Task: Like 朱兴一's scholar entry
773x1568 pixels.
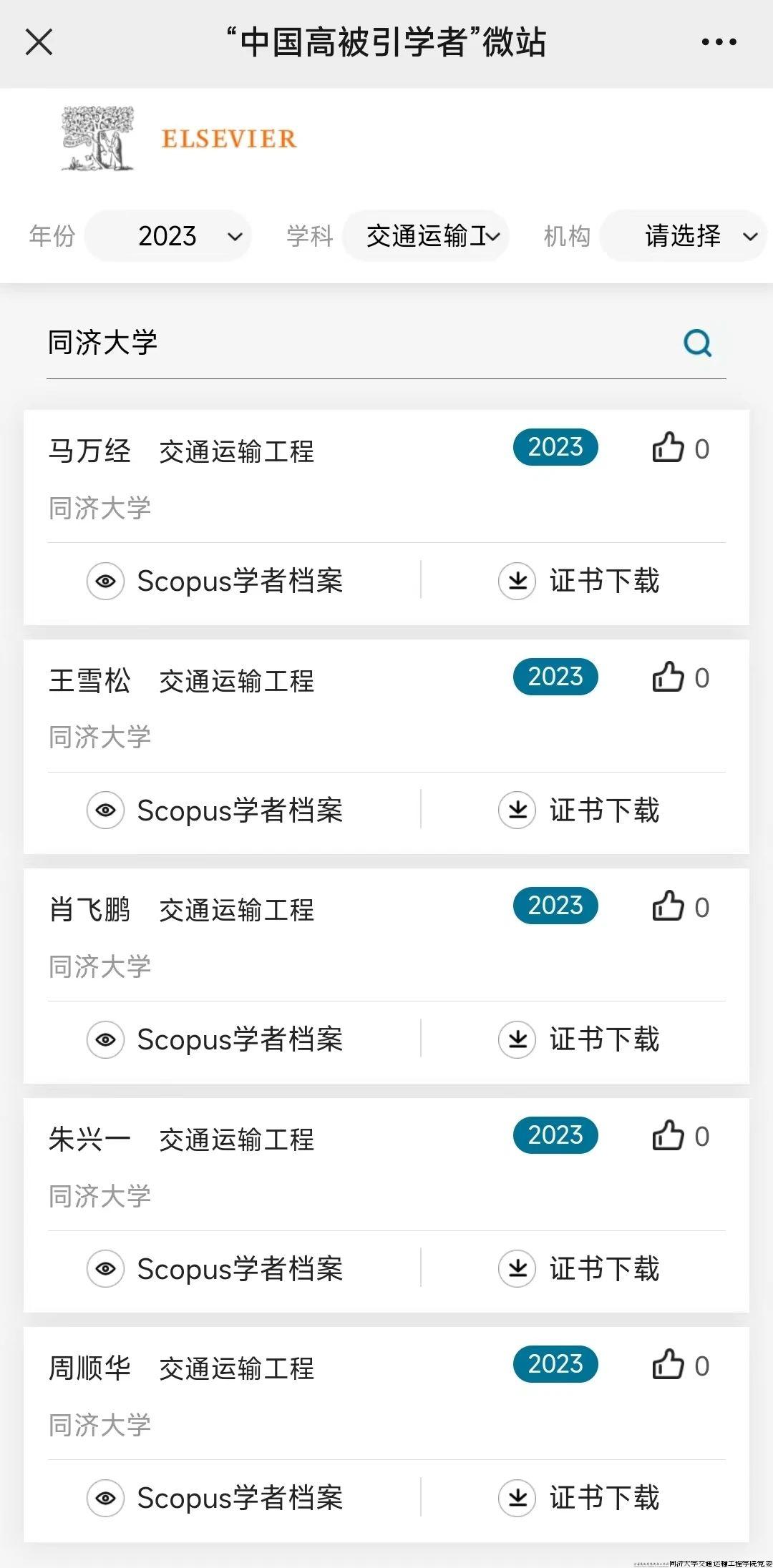Action: [x=669, y=1136]
